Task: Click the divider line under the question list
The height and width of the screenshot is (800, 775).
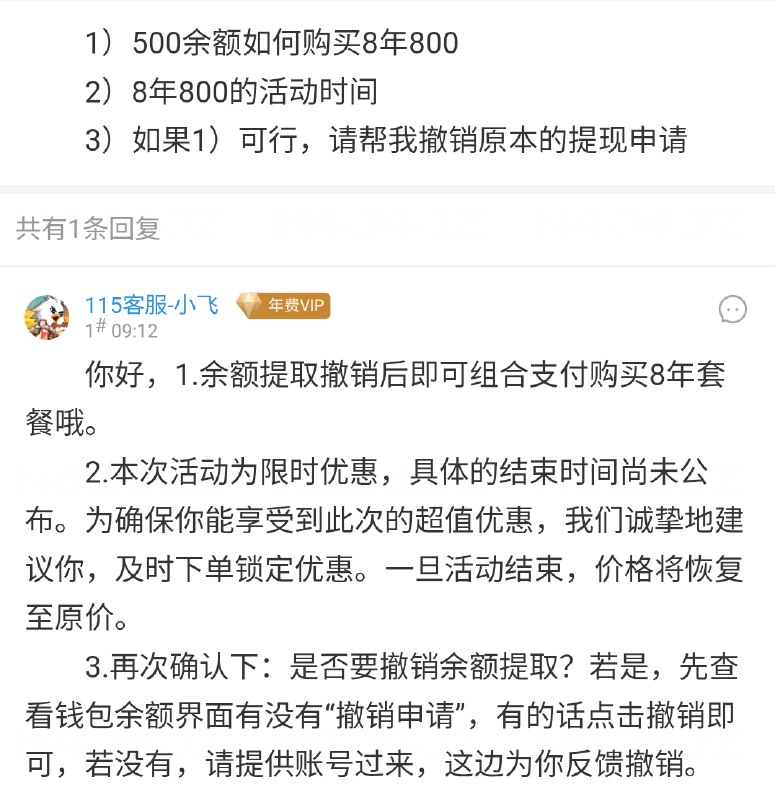Action: (x=387, y=186)
